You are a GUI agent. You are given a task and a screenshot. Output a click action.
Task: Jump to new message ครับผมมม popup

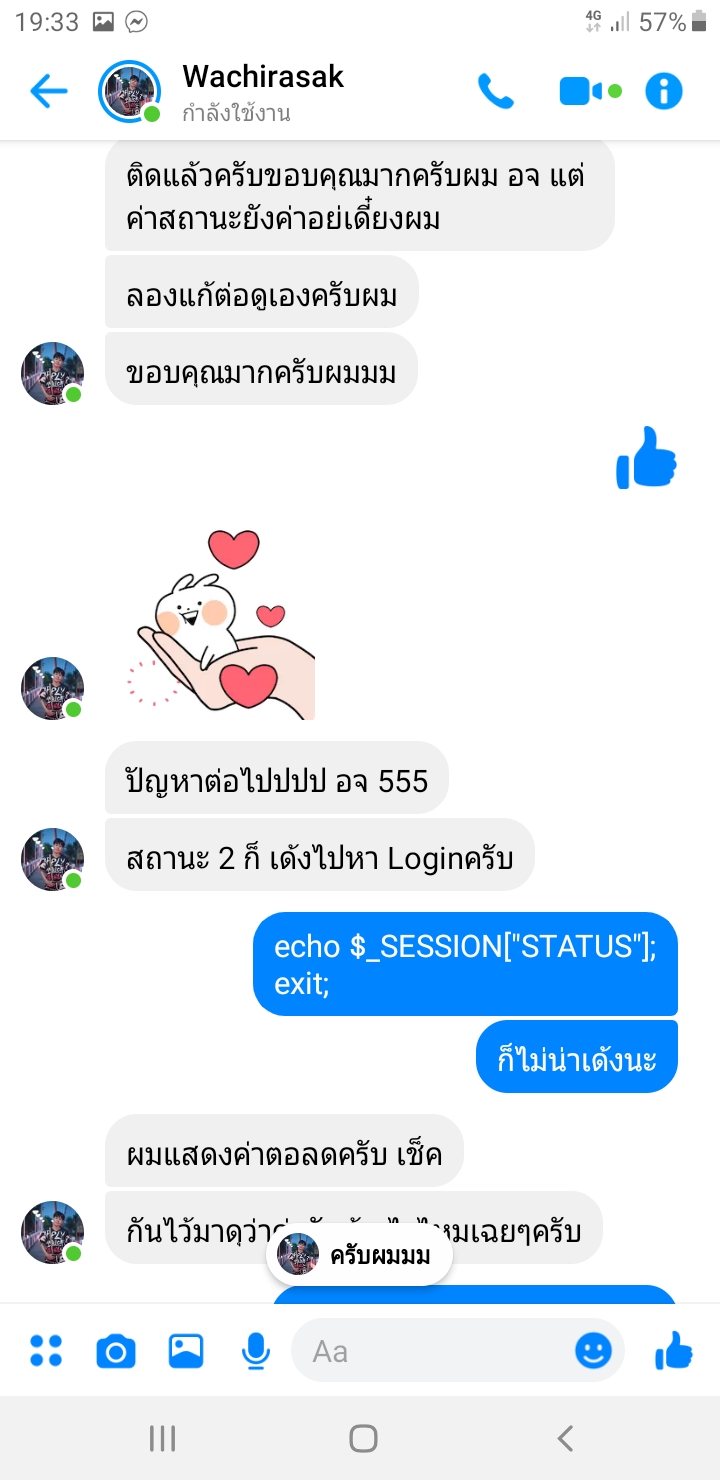360,1254
